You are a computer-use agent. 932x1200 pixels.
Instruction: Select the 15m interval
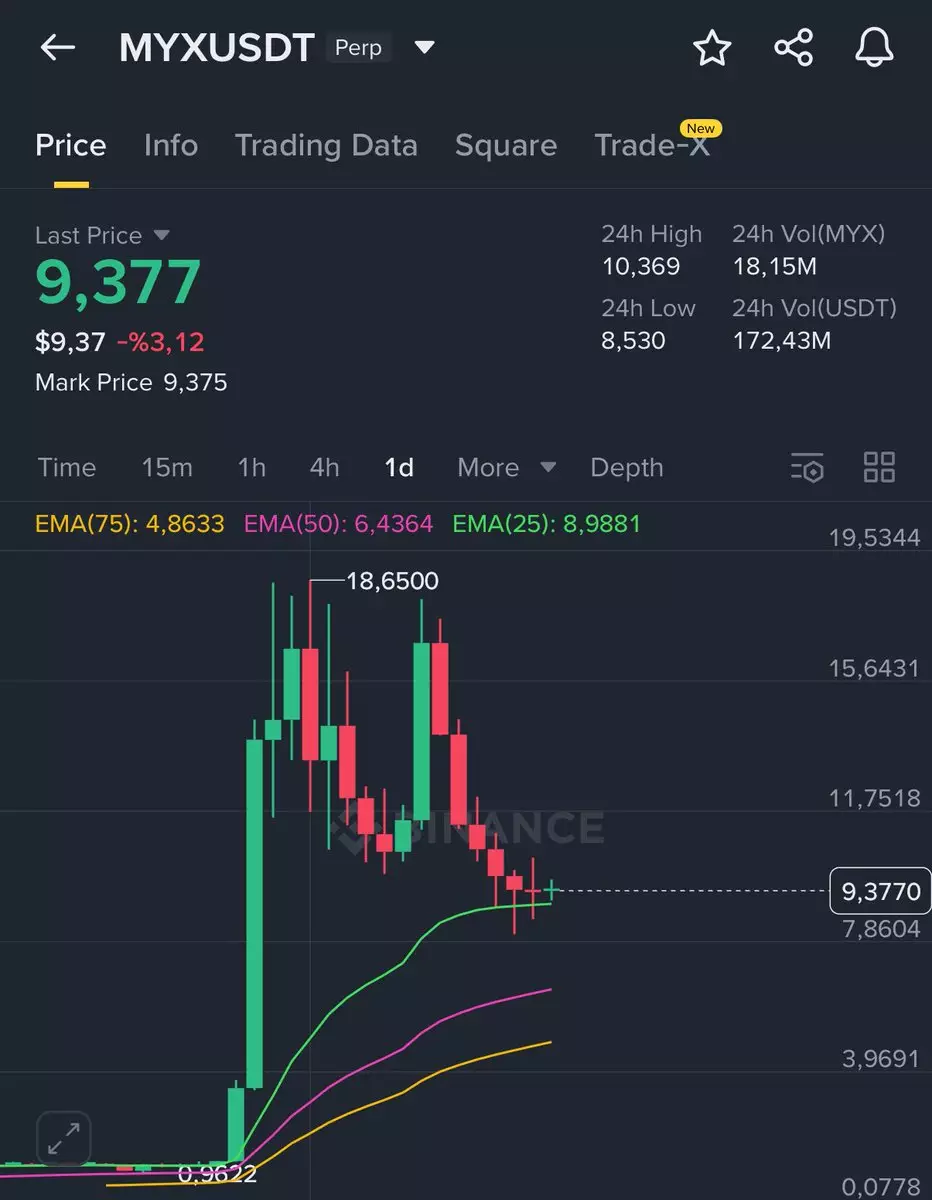[x=167, y=467]
